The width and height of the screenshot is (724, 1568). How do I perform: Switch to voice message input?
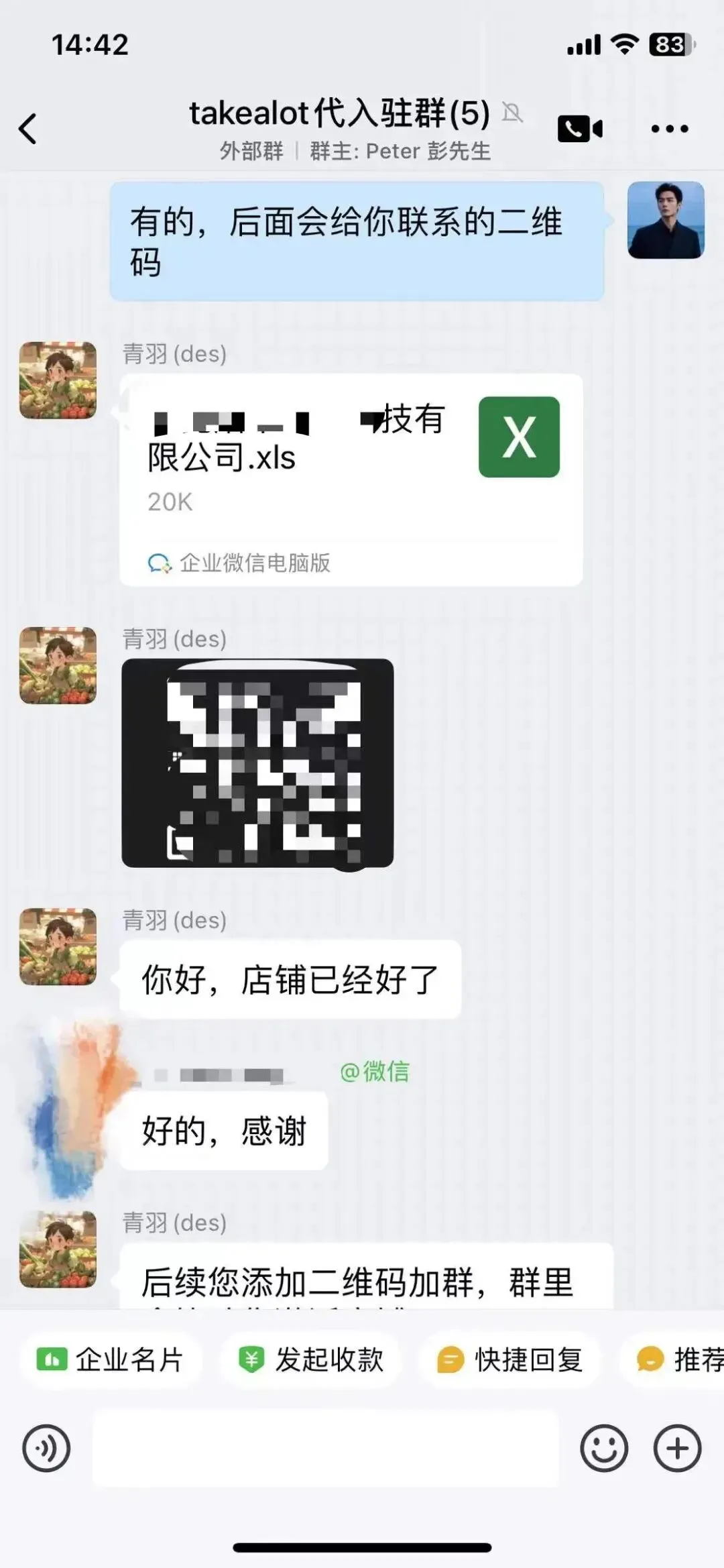point(46,1449)
